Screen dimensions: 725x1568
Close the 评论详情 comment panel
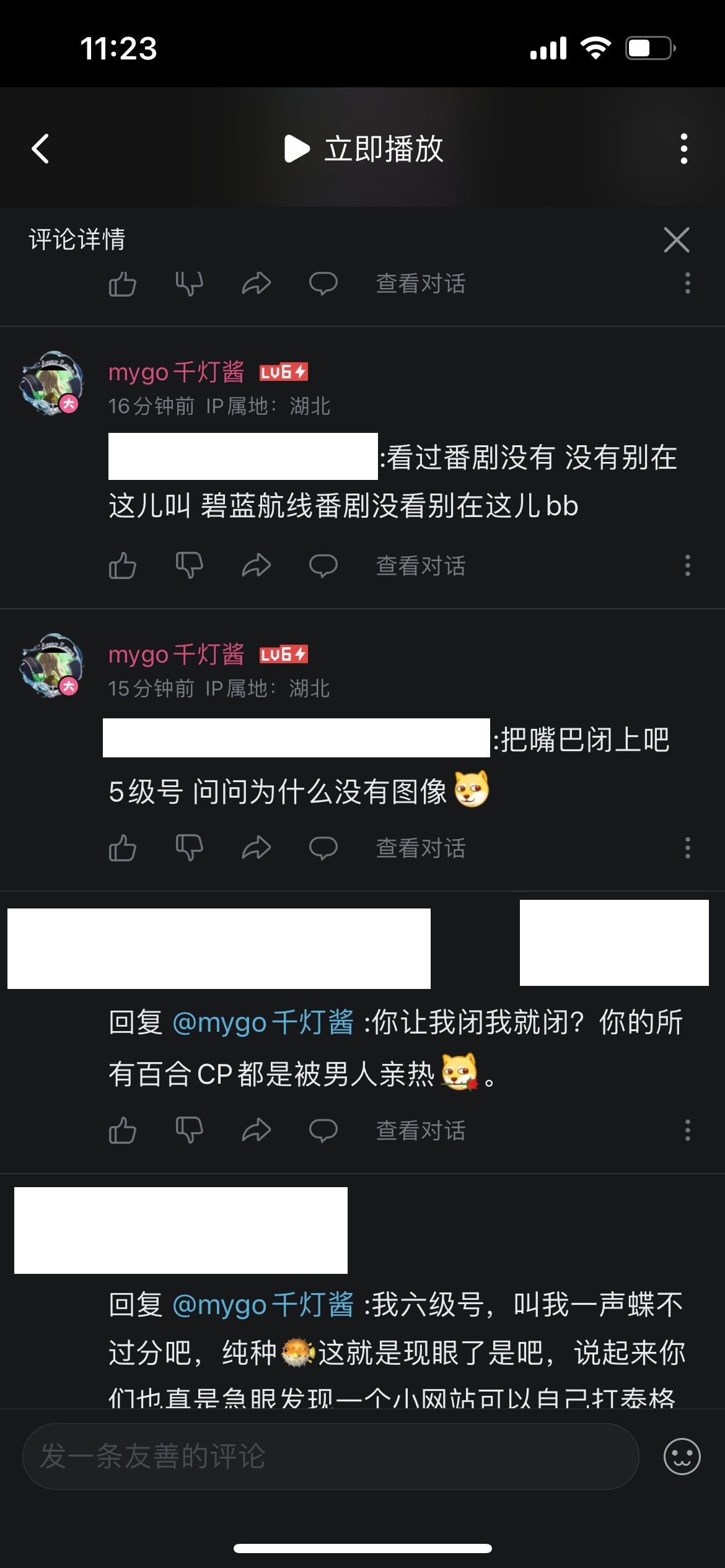click(x=676, y=240)
